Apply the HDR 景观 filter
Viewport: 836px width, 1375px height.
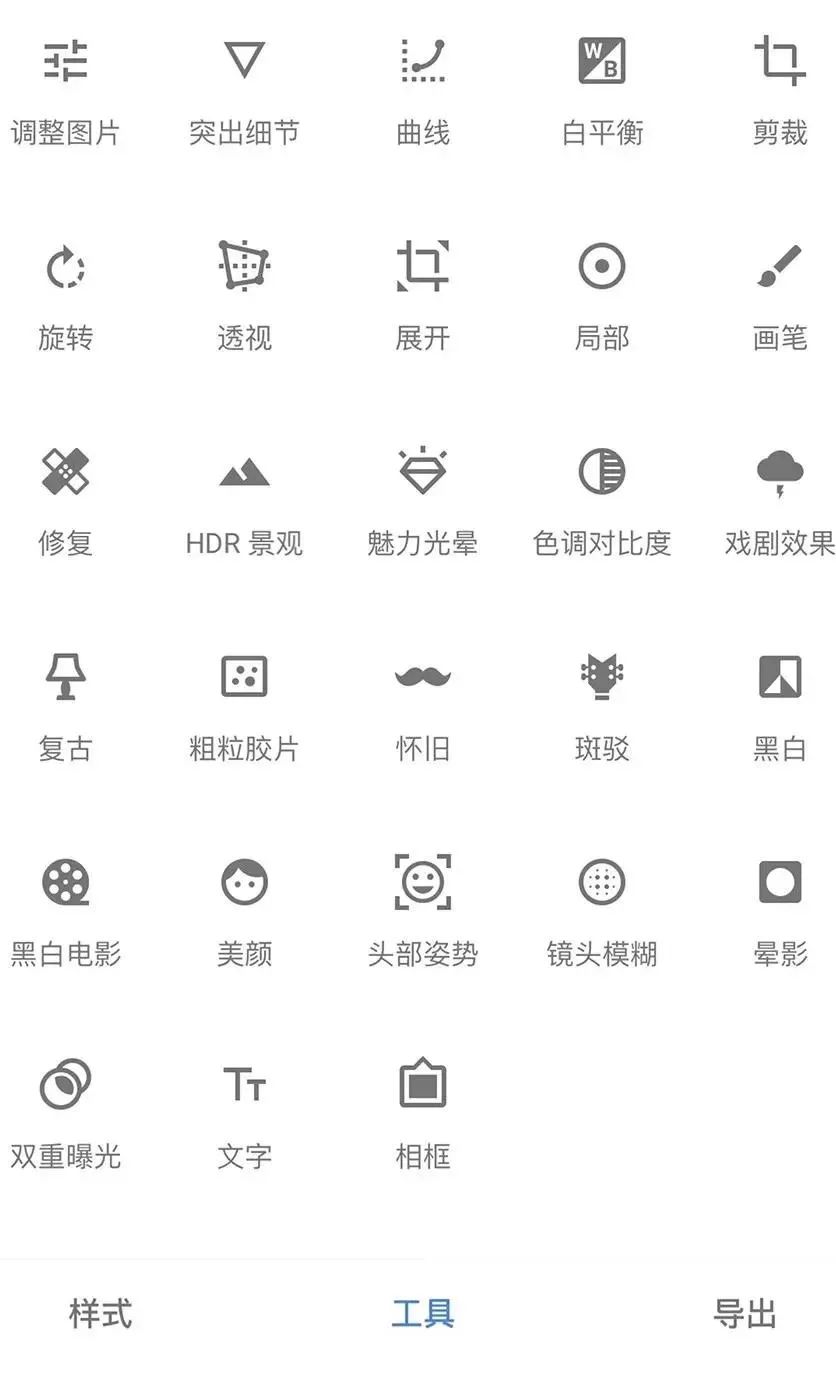[x=244, y=503]
